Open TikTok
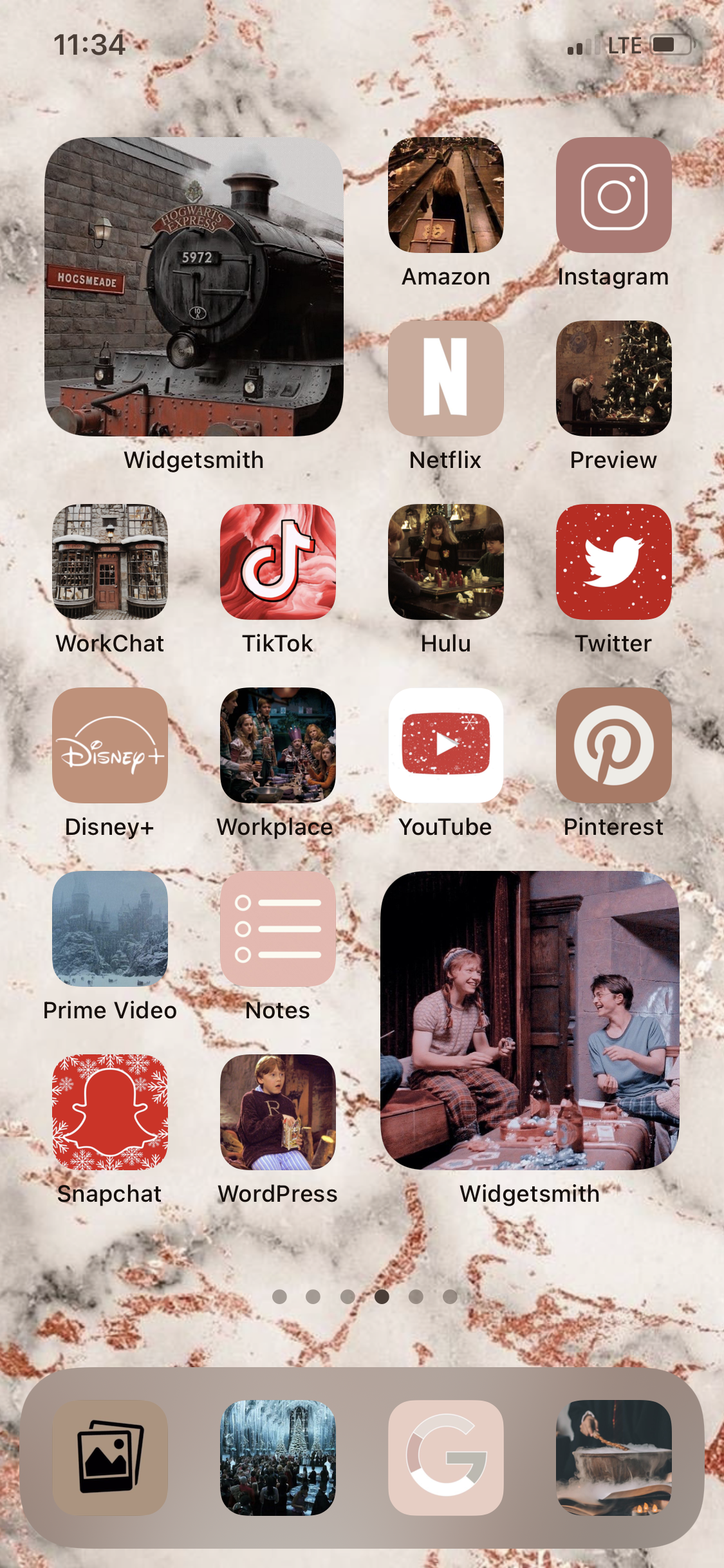Image resolution: width=724 pixels, height=1568 pixels. [x=277, y=562]
